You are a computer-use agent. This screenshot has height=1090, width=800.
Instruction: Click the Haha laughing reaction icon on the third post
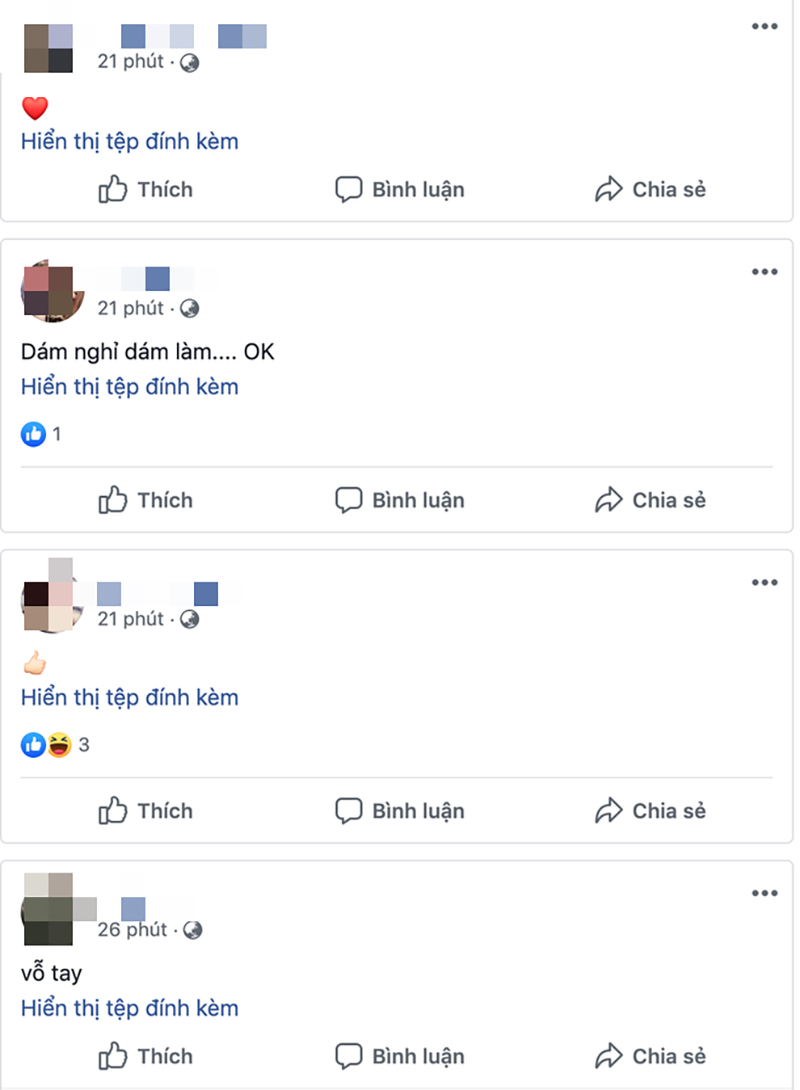tap(59, 744)
